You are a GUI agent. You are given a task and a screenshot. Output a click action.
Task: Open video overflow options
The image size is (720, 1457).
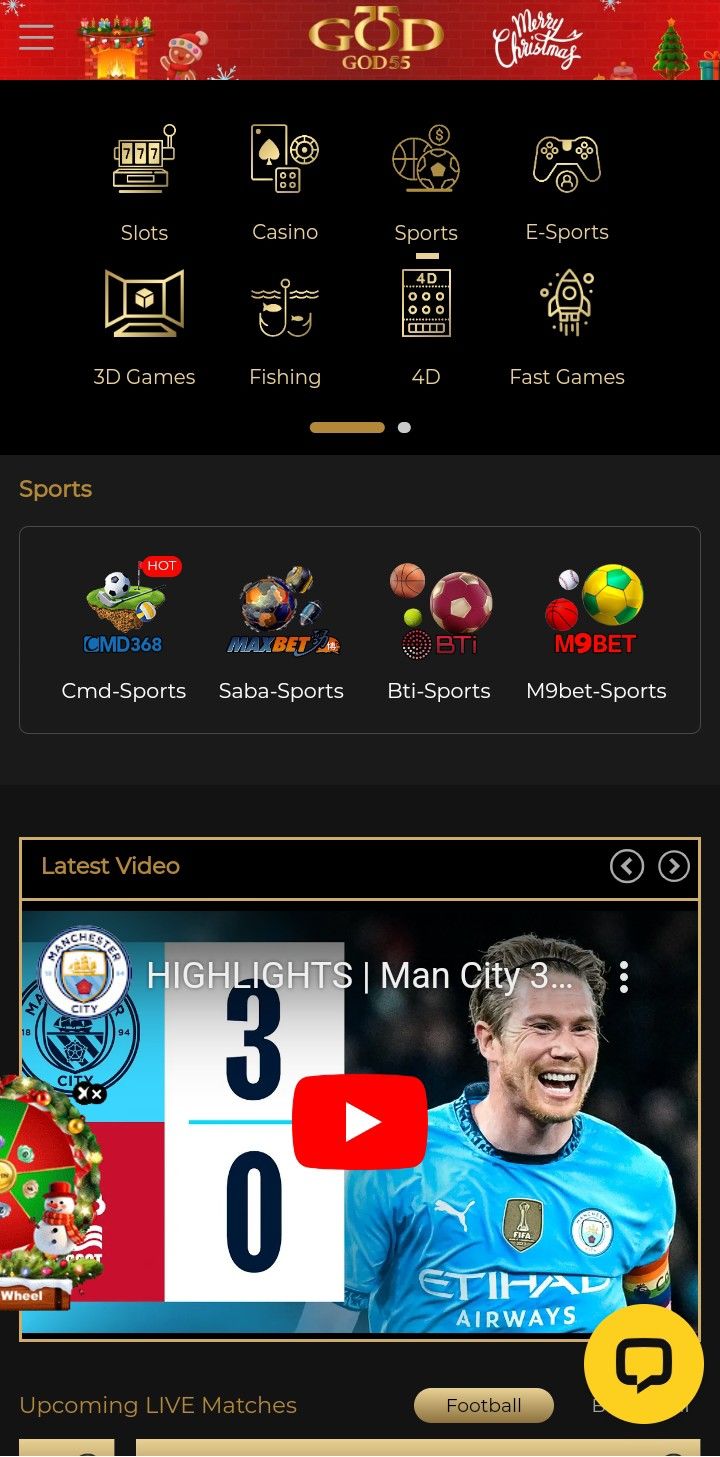pos(624,977)
